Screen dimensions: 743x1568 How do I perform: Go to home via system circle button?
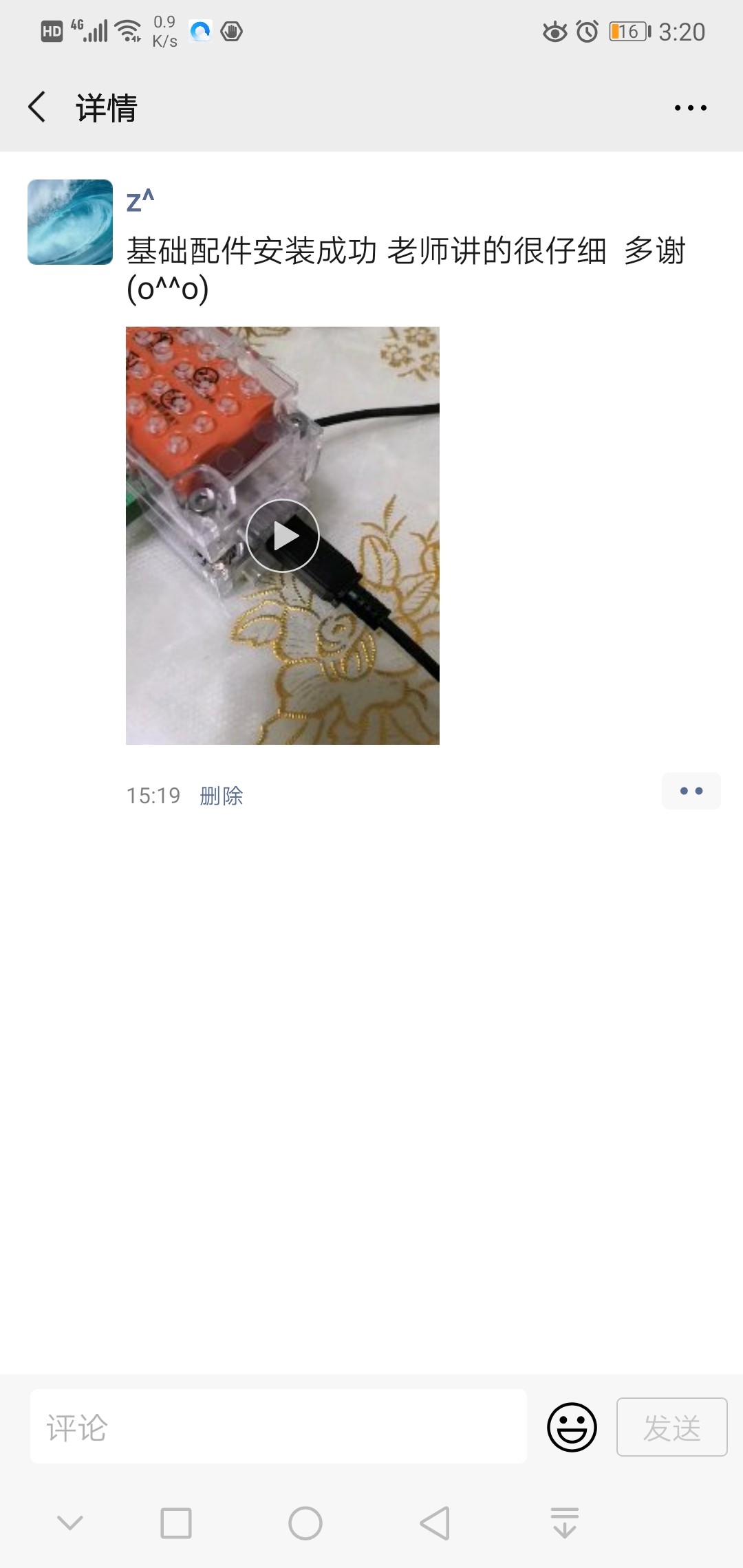pyautogui.click(x=305, y=1523)
